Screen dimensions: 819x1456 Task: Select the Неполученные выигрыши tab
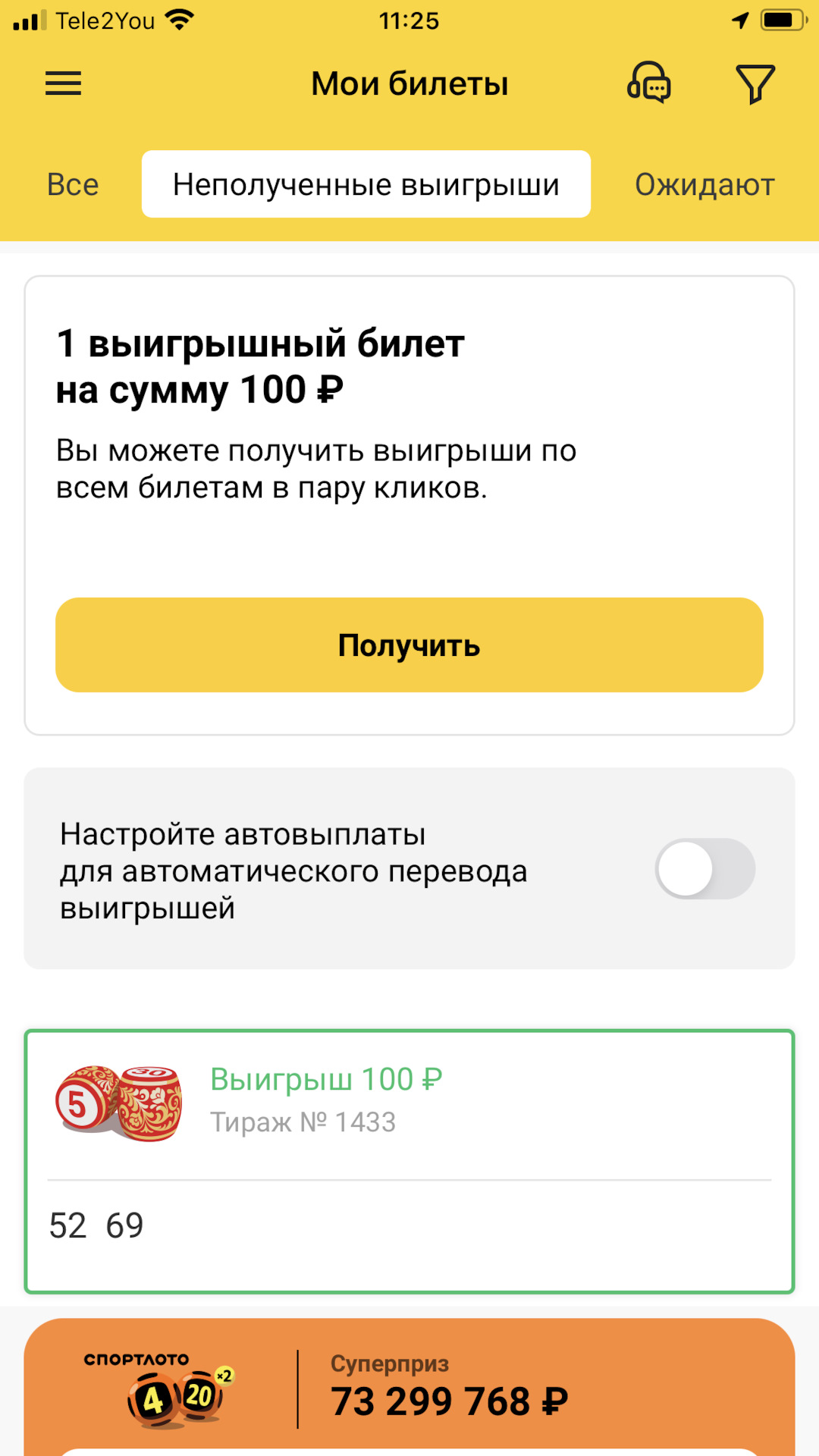[x=366, y=184]
